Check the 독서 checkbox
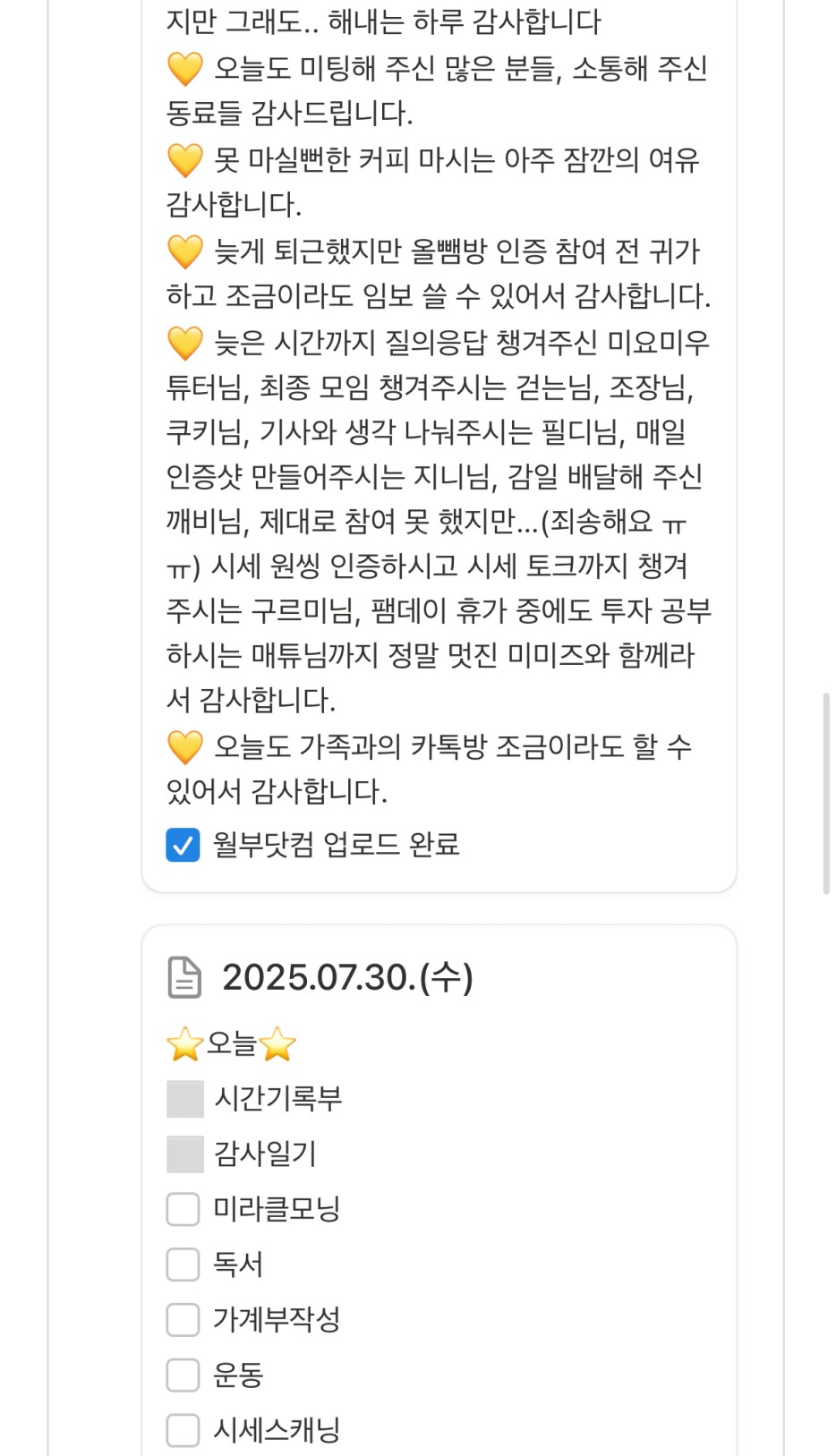Screen dimensions: 836x1456 [183, 1264]
